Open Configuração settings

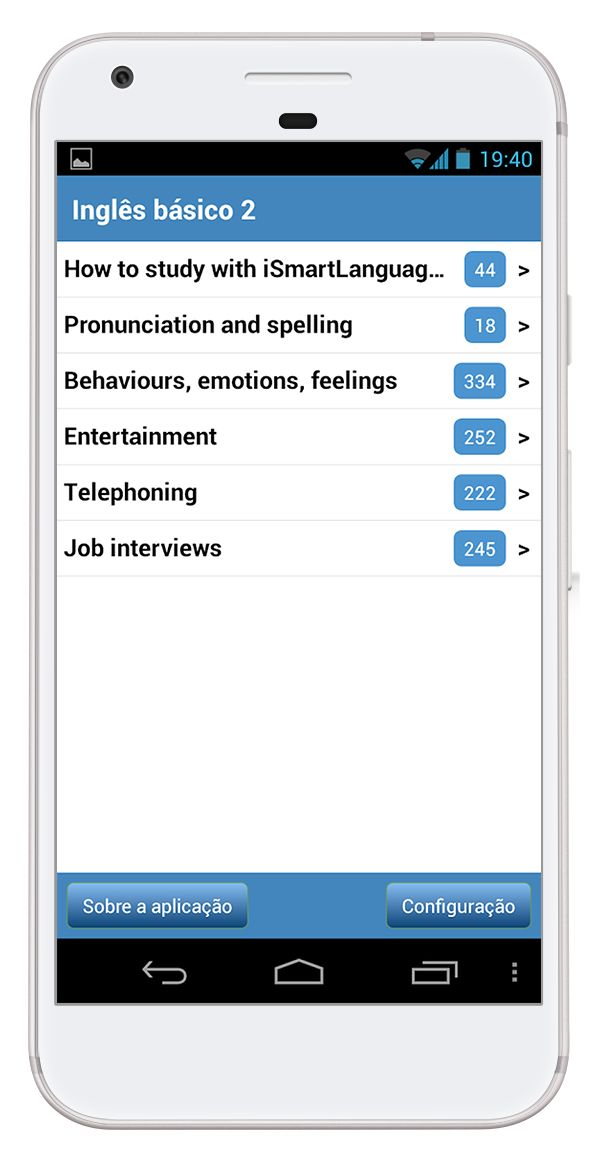tap(459, 906)
